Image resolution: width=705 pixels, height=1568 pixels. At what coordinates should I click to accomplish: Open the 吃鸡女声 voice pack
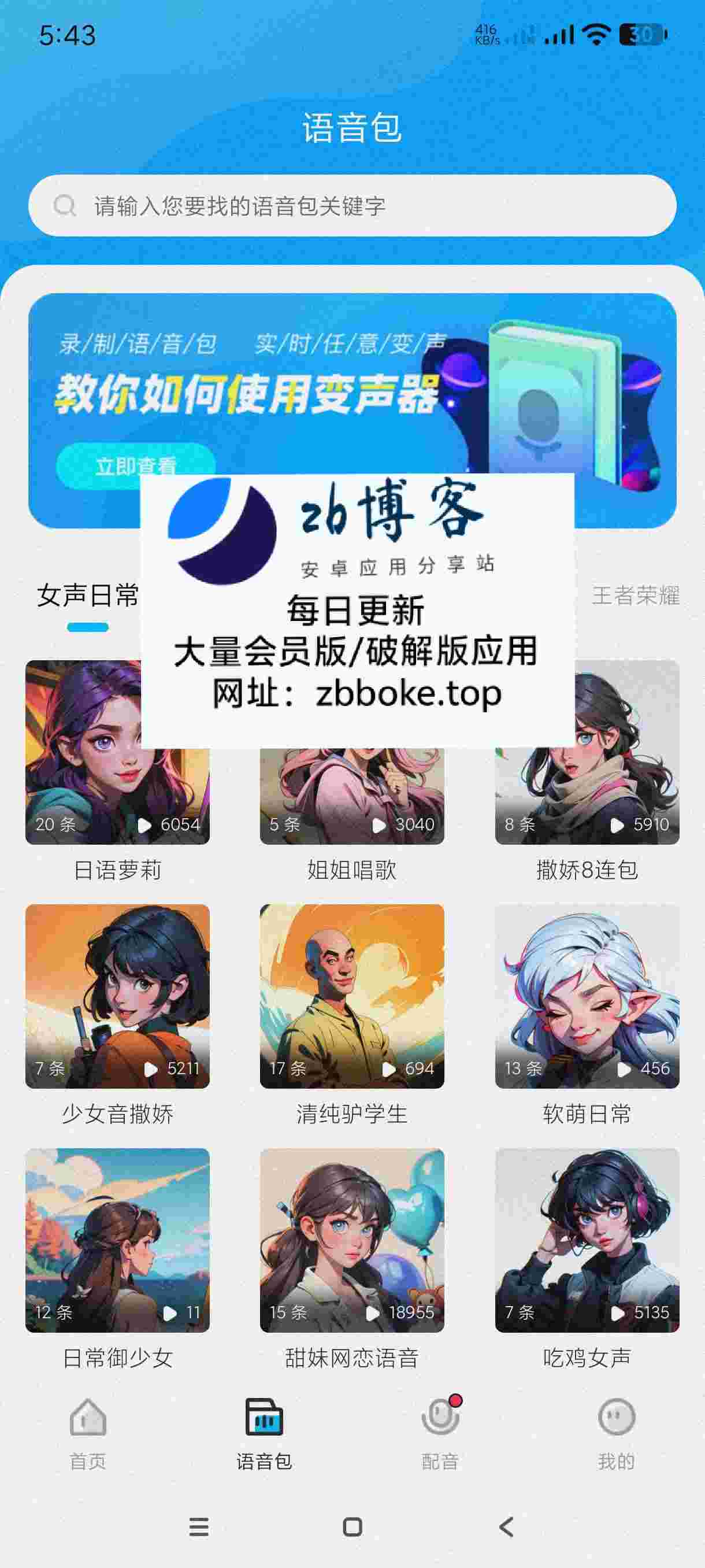[x=587, y=1240]
